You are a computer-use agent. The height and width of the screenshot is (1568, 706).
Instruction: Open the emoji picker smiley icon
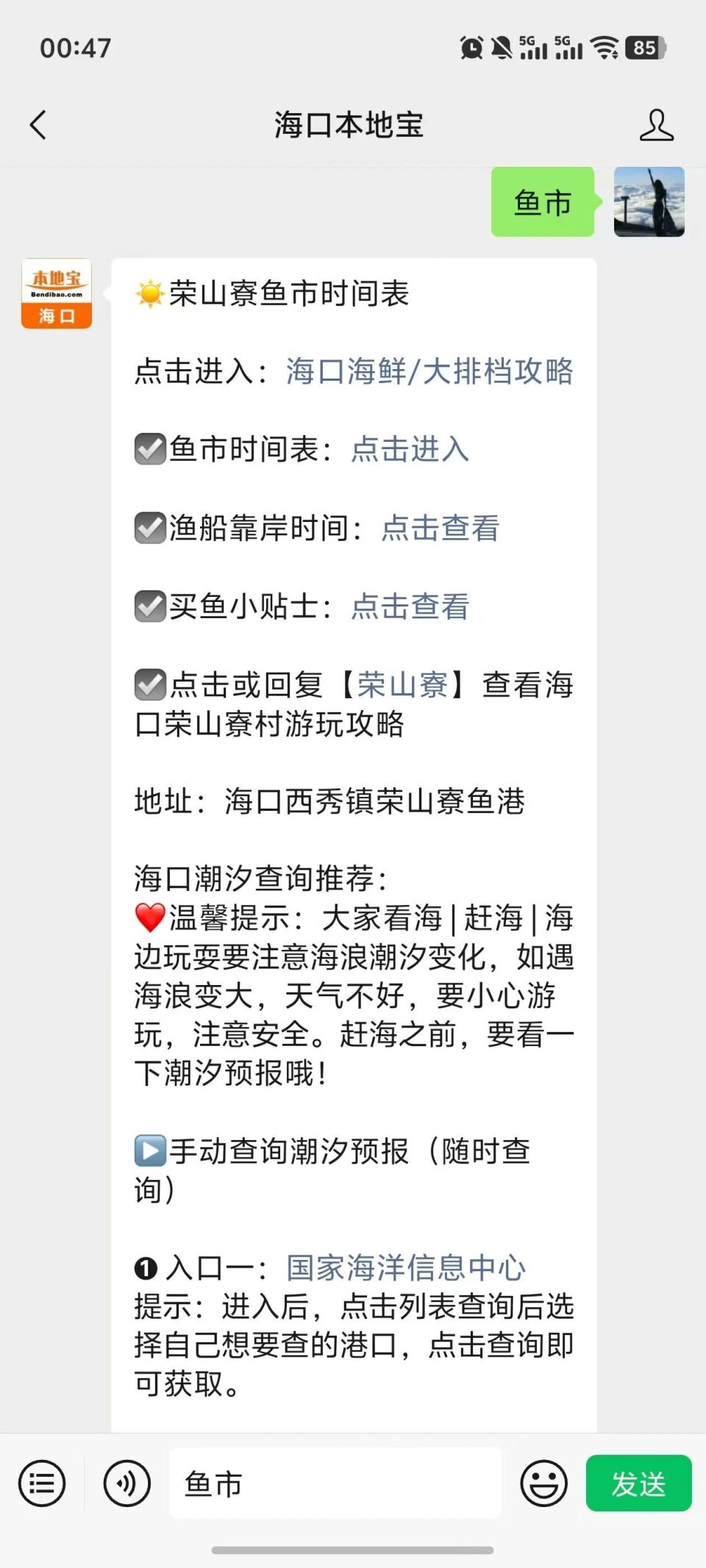543,1482
